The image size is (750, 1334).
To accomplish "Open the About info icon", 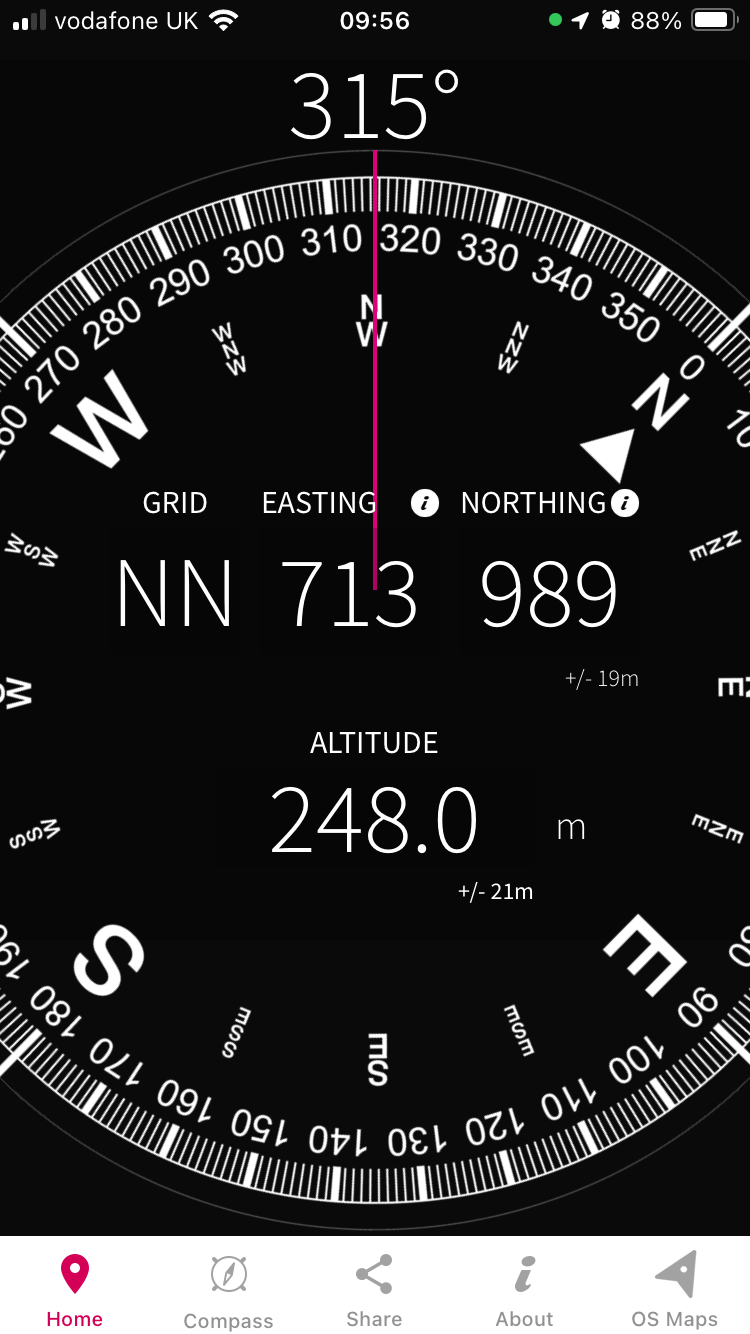I will coord(524,1275).
